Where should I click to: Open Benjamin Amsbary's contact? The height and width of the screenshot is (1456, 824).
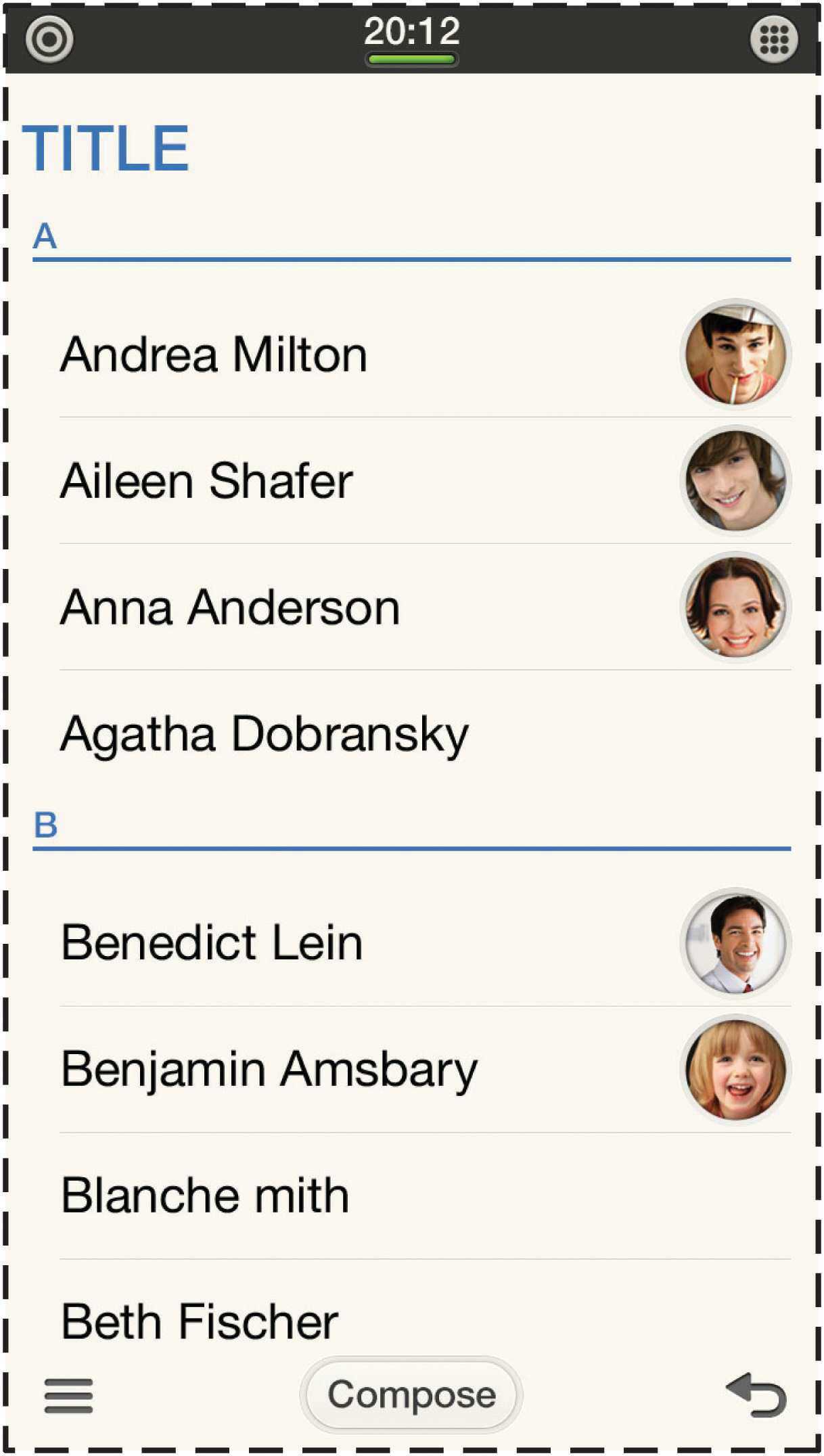pos(269,1070)
